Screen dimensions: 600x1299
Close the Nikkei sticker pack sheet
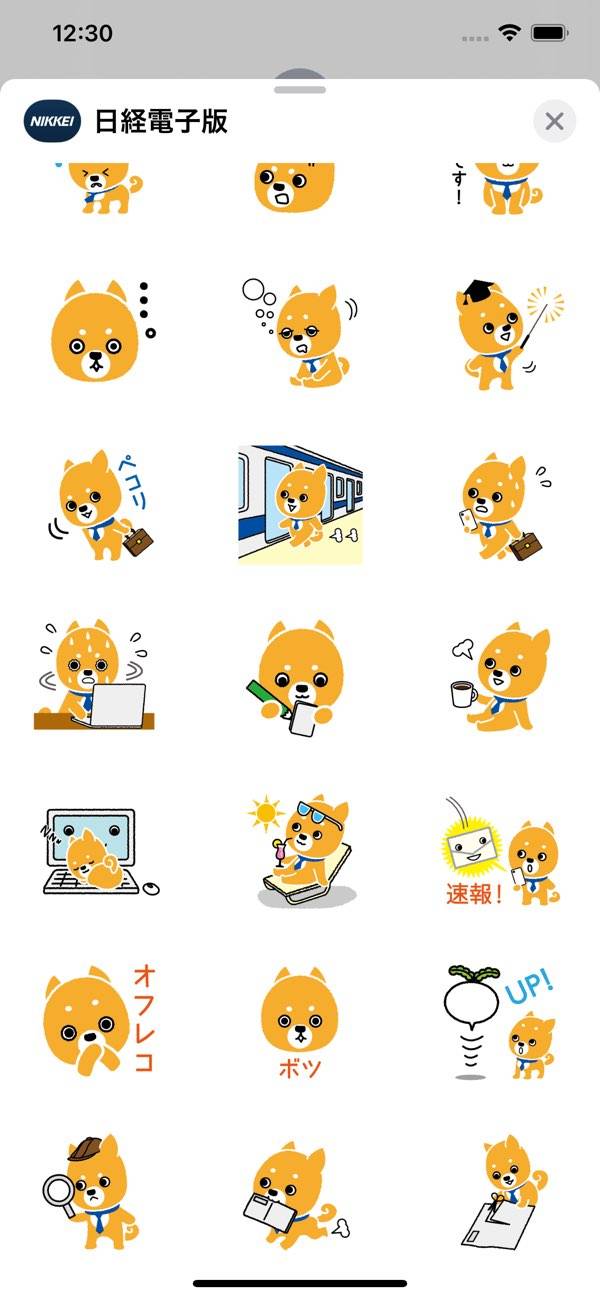554,122
